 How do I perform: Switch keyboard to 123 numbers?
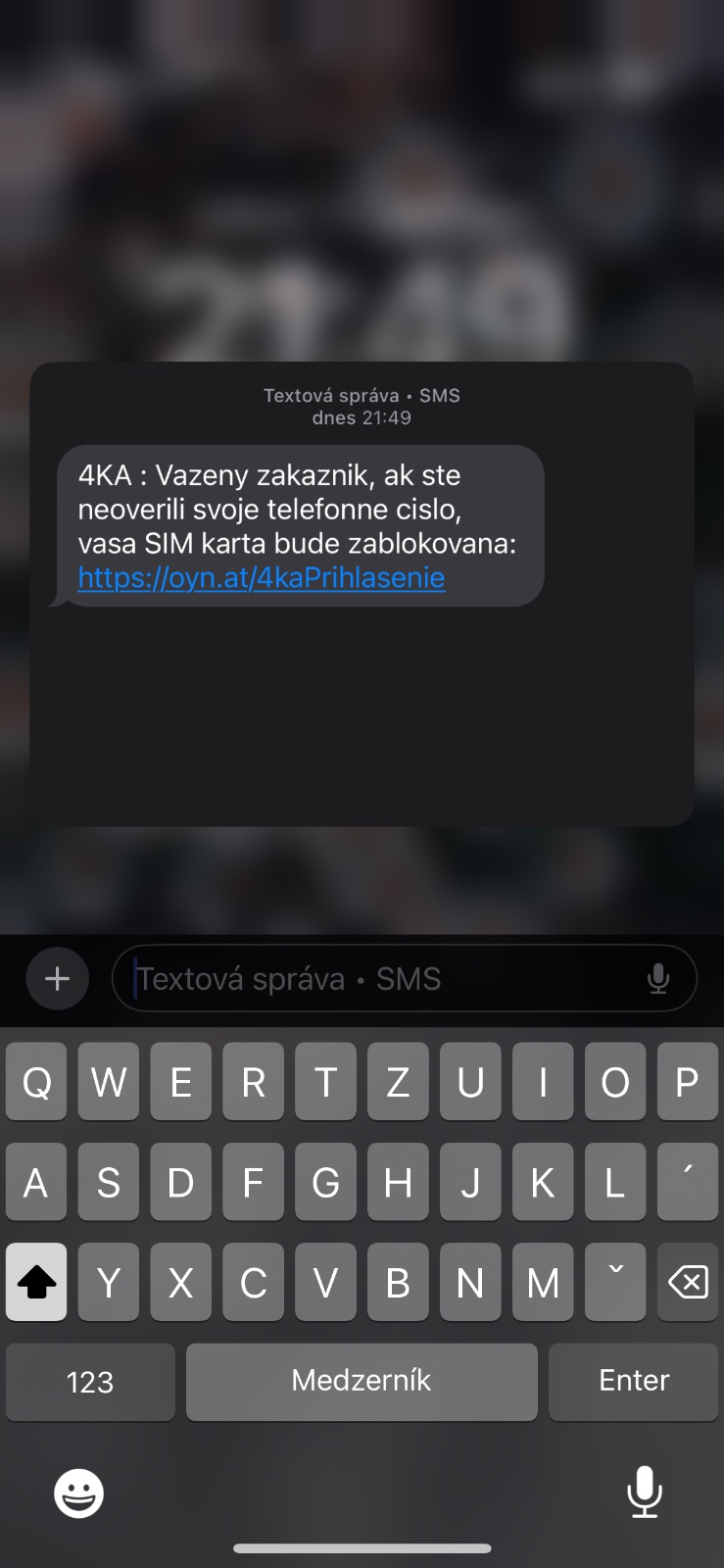click(x=90, y=1381)
